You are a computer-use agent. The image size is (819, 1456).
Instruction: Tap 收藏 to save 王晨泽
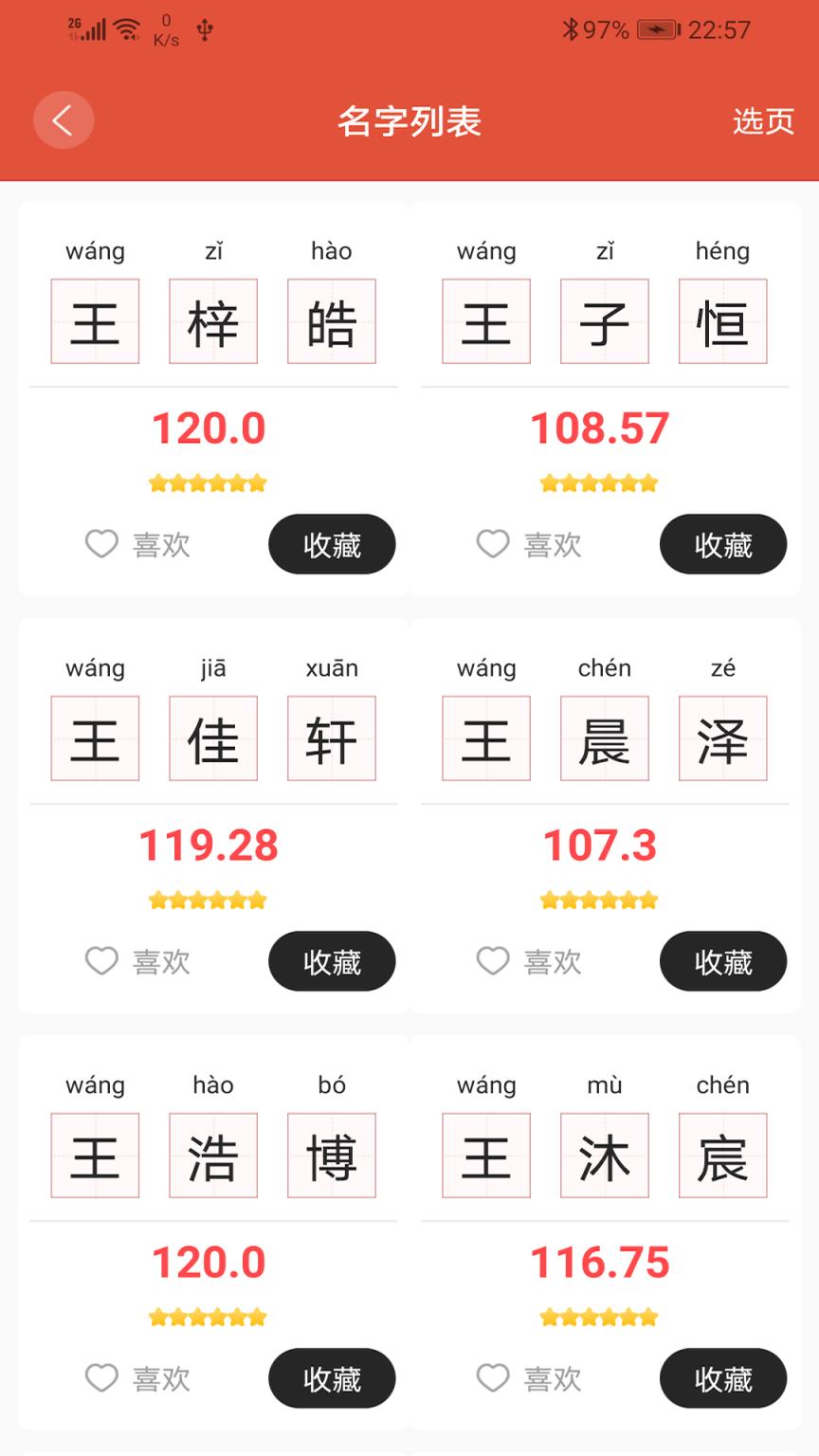[x=722, y=960]
